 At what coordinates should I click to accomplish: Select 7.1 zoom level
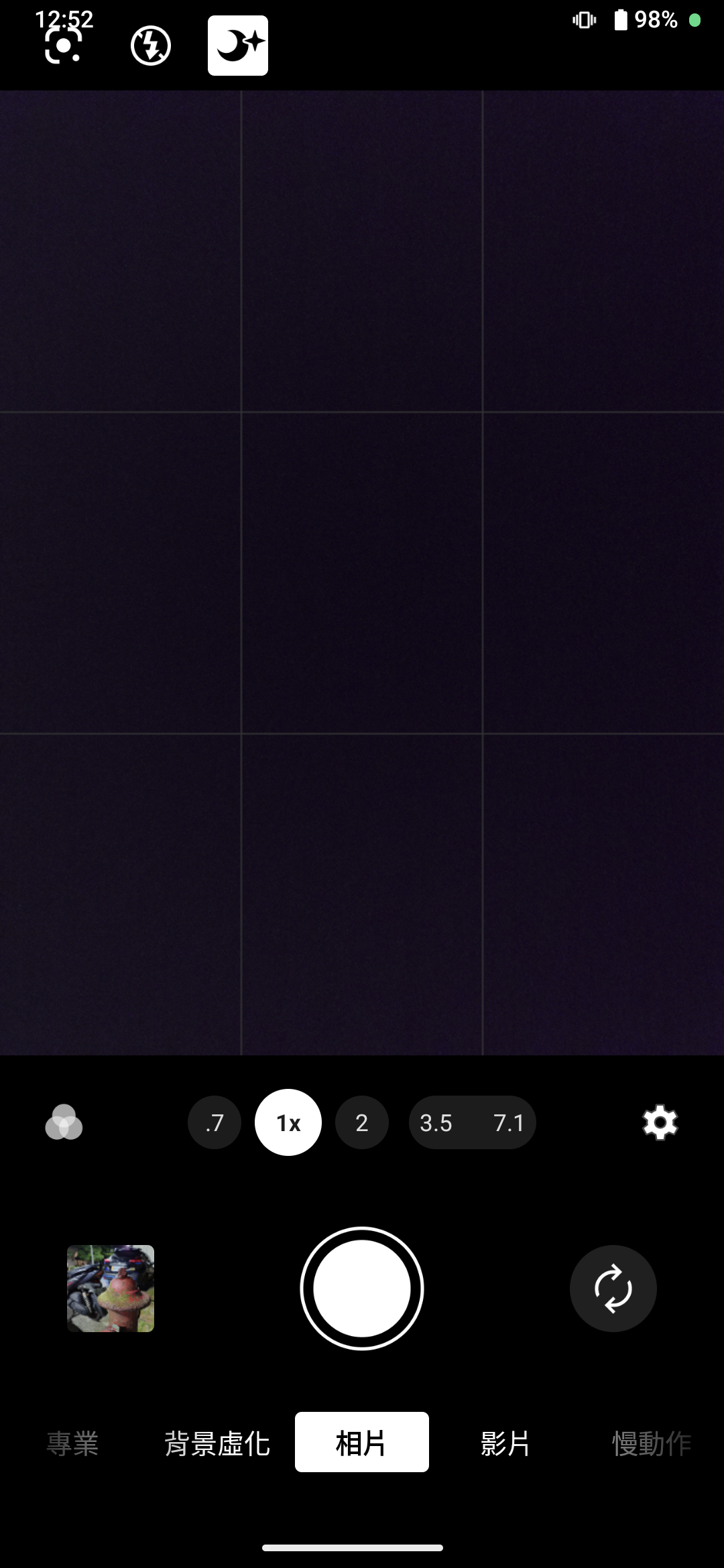(x=509, y=1122)
